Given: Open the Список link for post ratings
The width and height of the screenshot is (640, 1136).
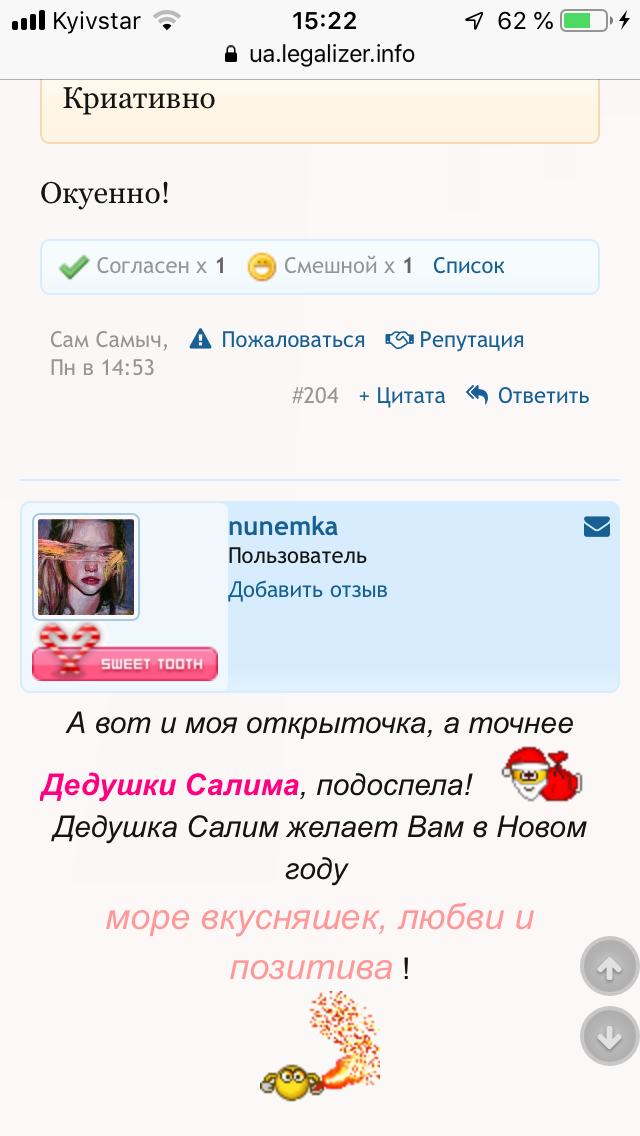Looking at the screenshot, I should (468, 266).
